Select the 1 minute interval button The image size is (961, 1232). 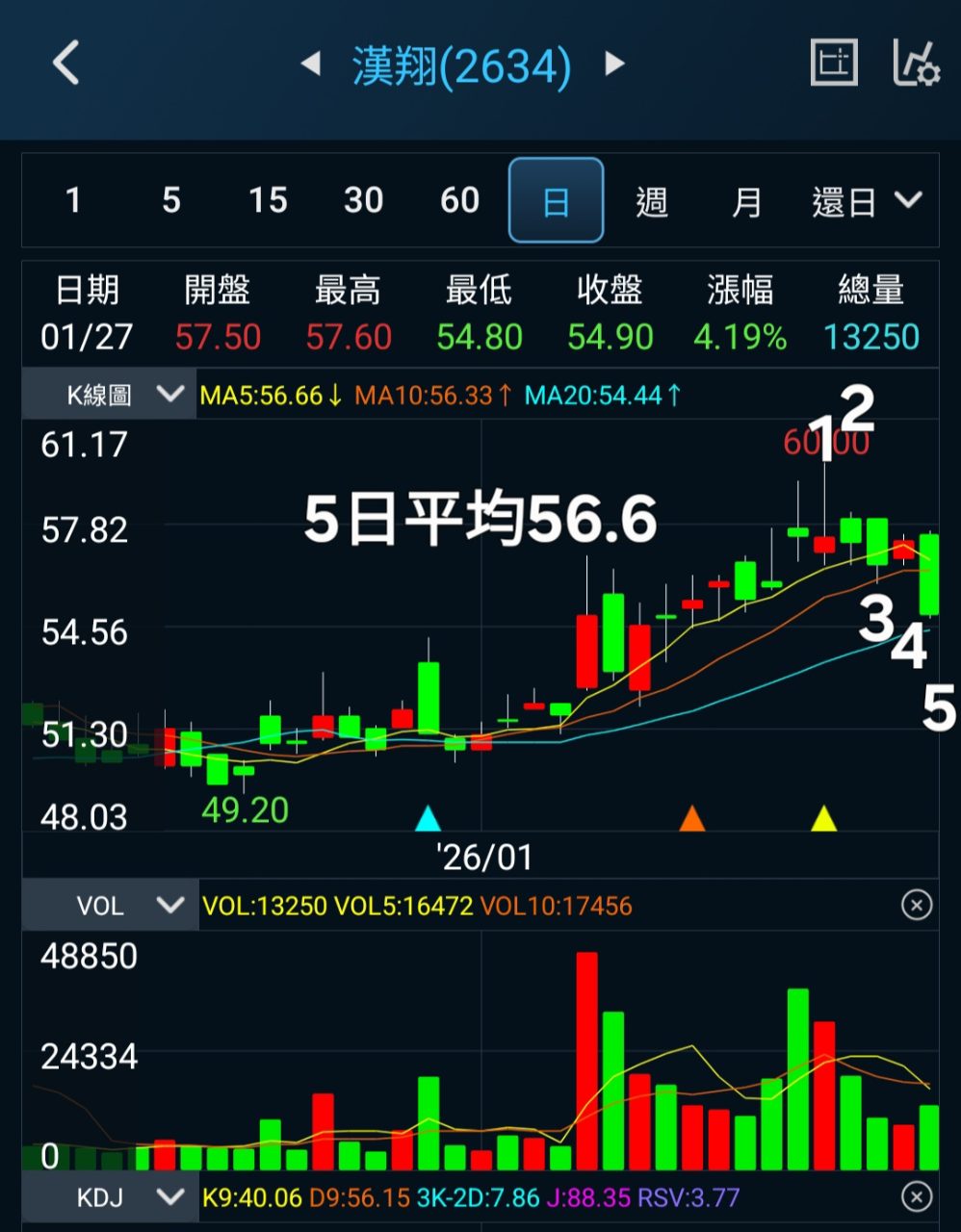73,199
